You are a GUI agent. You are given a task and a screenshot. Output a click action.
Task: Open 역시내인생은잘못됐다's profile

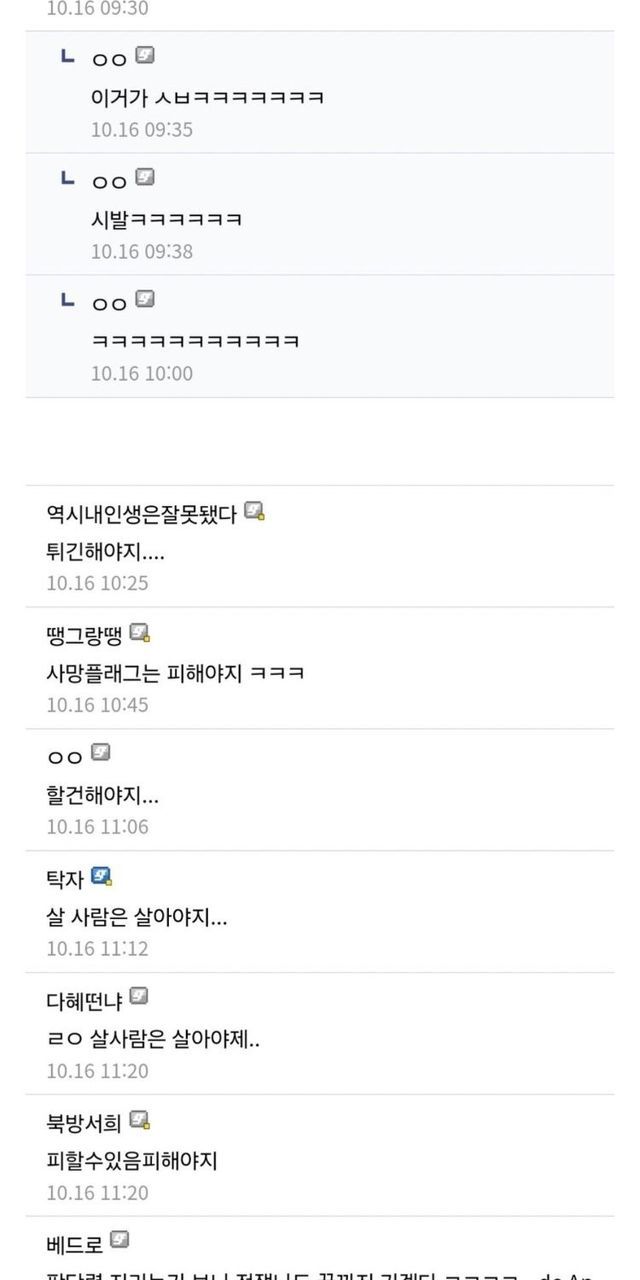tap(141, 515)
